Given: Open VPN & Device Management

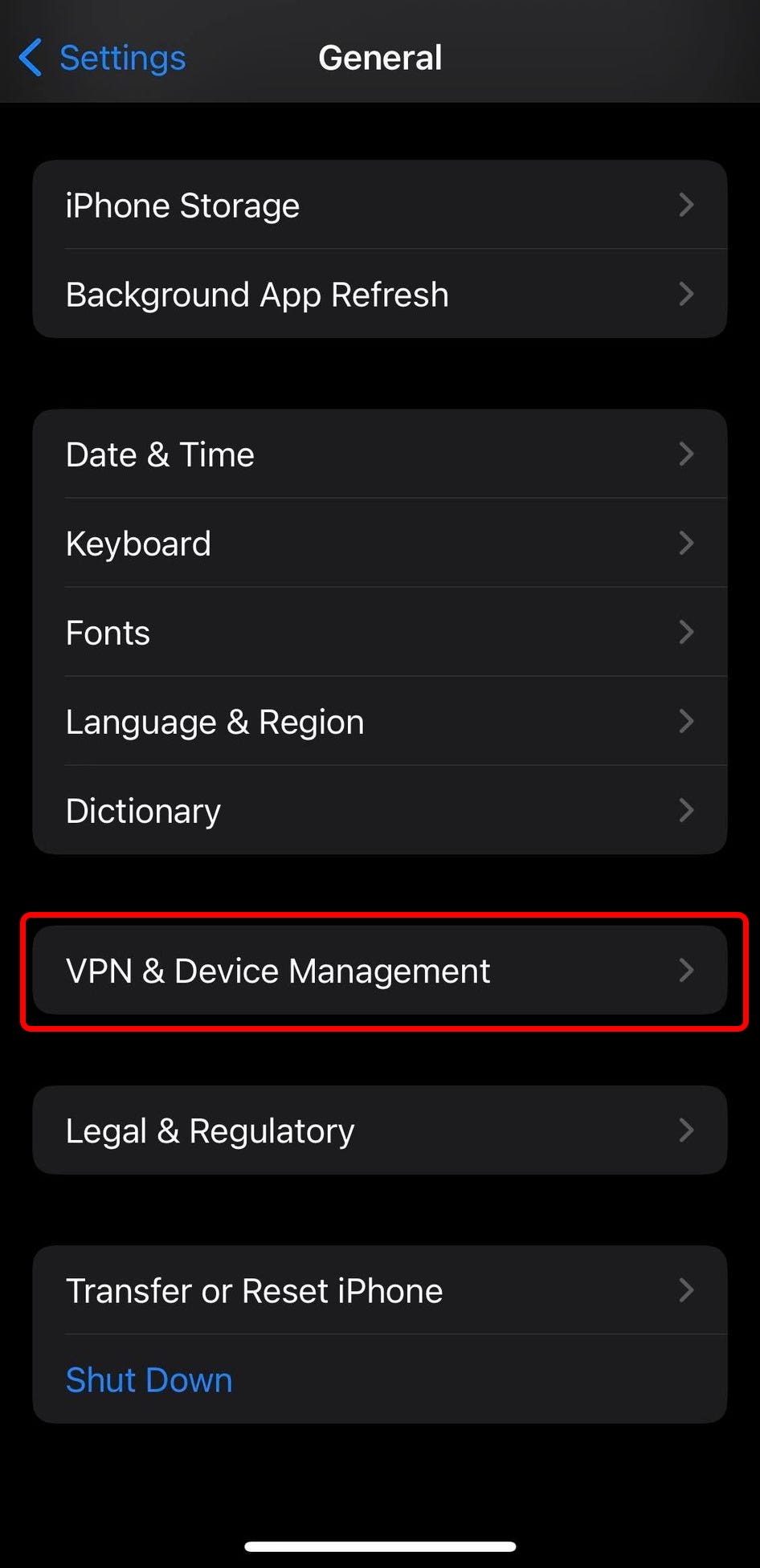Looking at the screenshot, I should click(278, 971).
